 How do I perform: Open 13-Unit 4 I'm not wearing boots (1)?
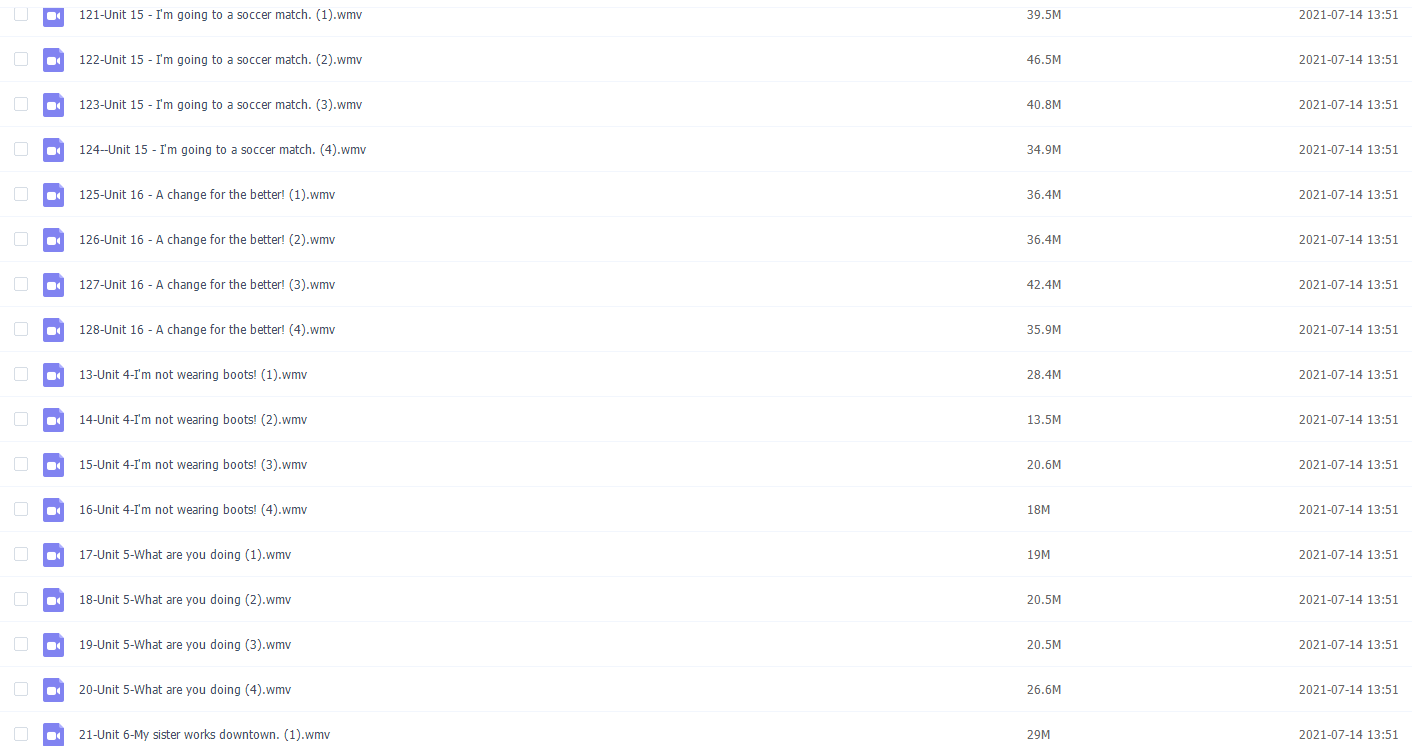pos(193,375)
